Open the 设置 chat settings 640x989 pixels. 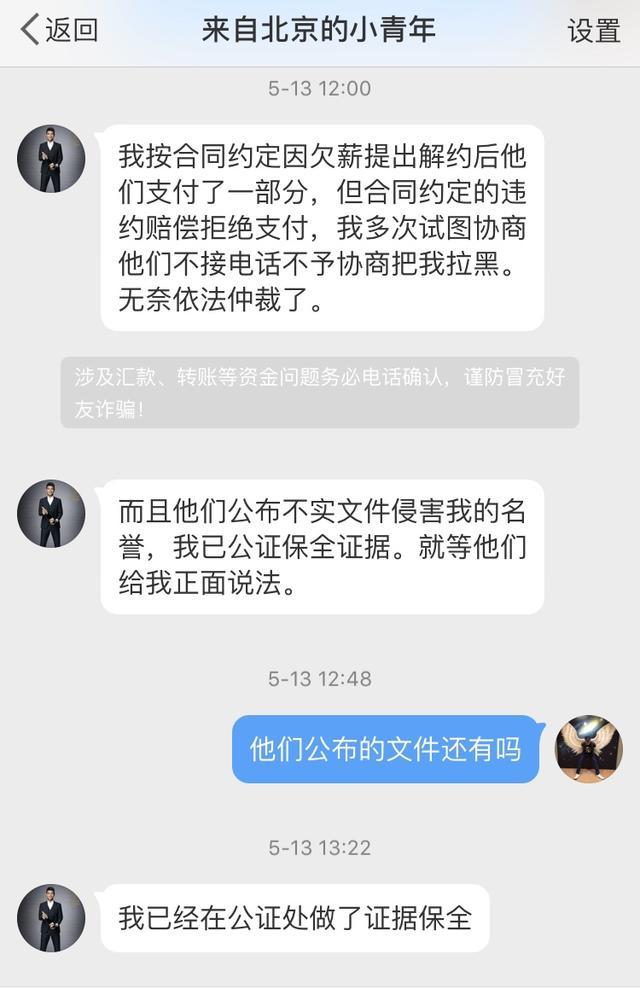594,31
